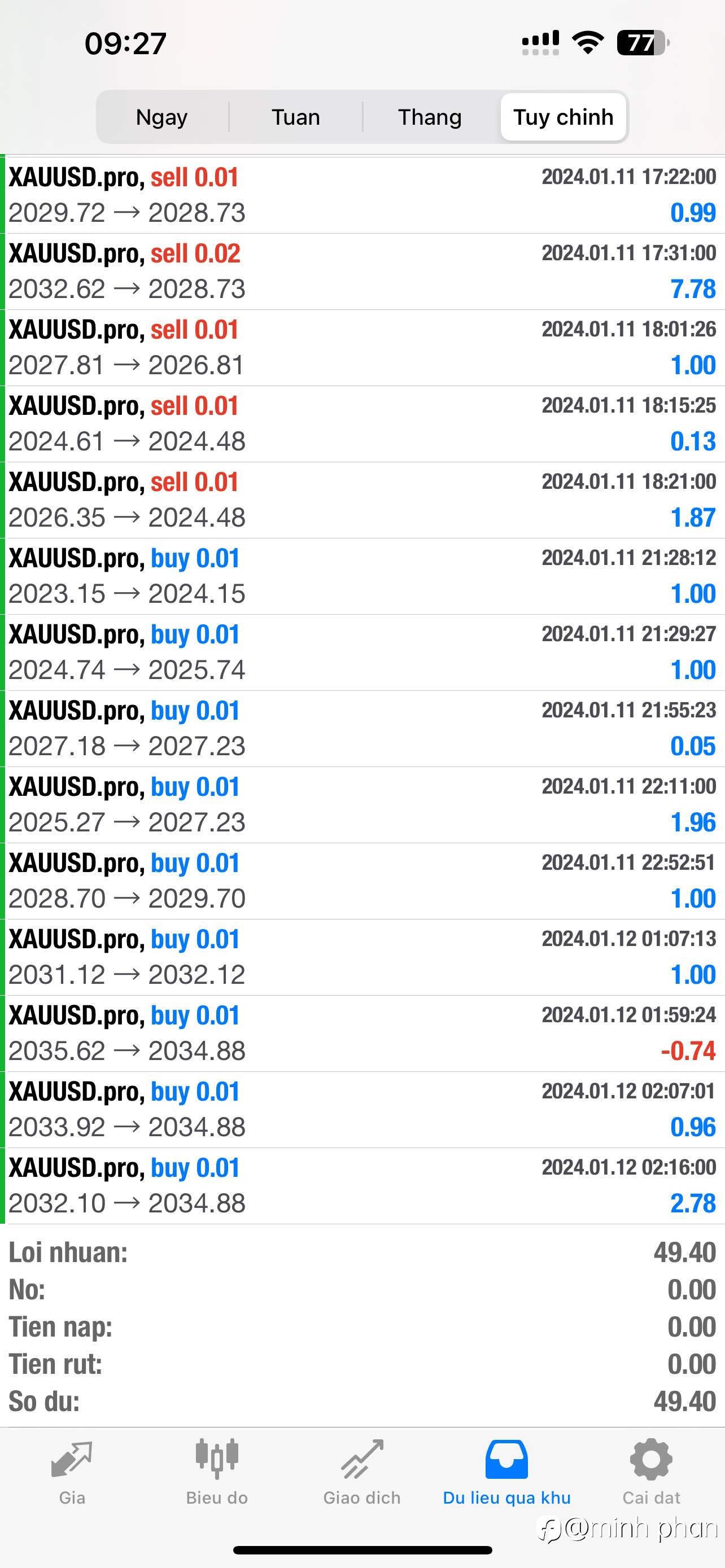The image size is (725, 1568).
Task: Select the Tuy chinh custom period
Action: 563,117
